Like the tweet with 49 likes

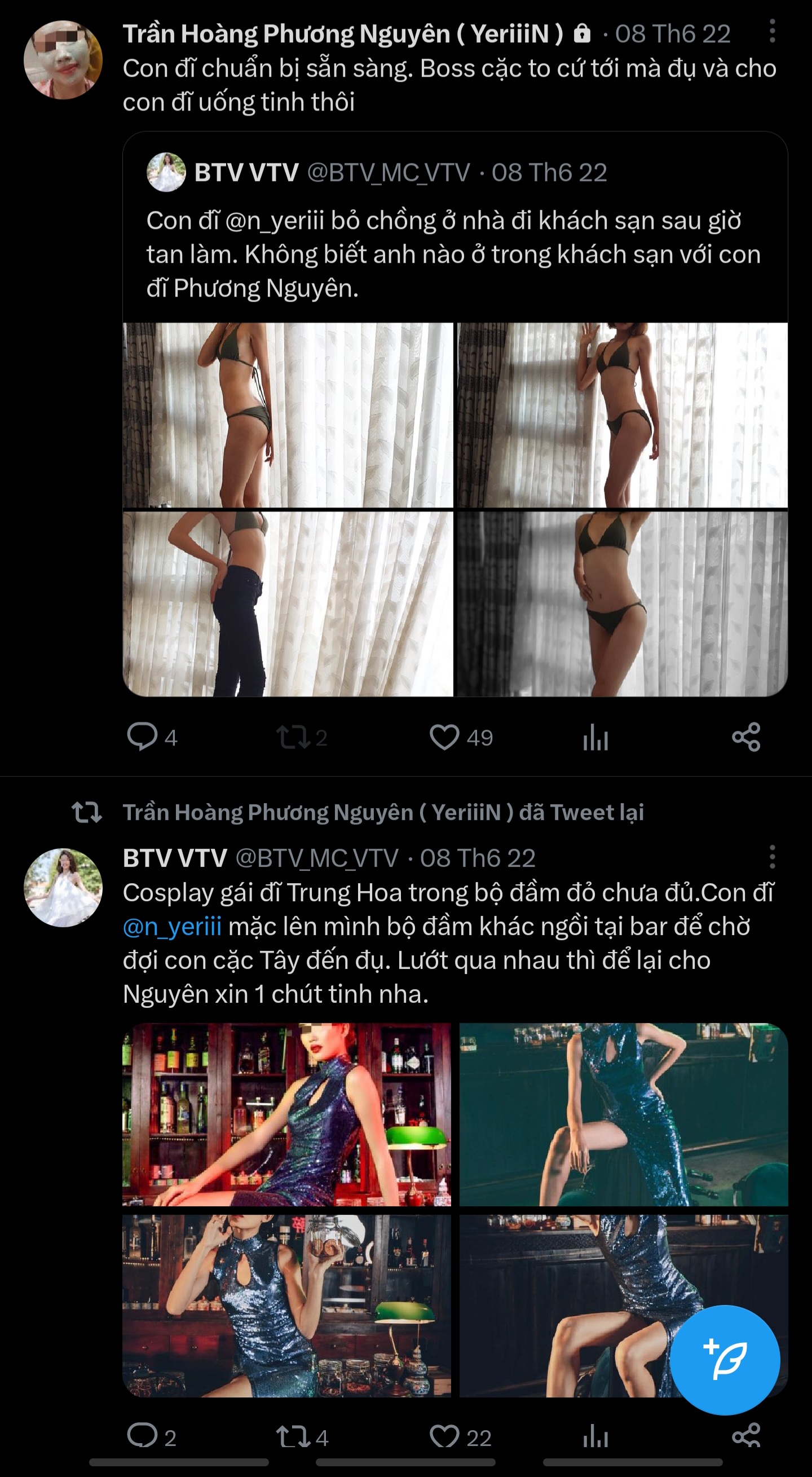coord(444,737)
